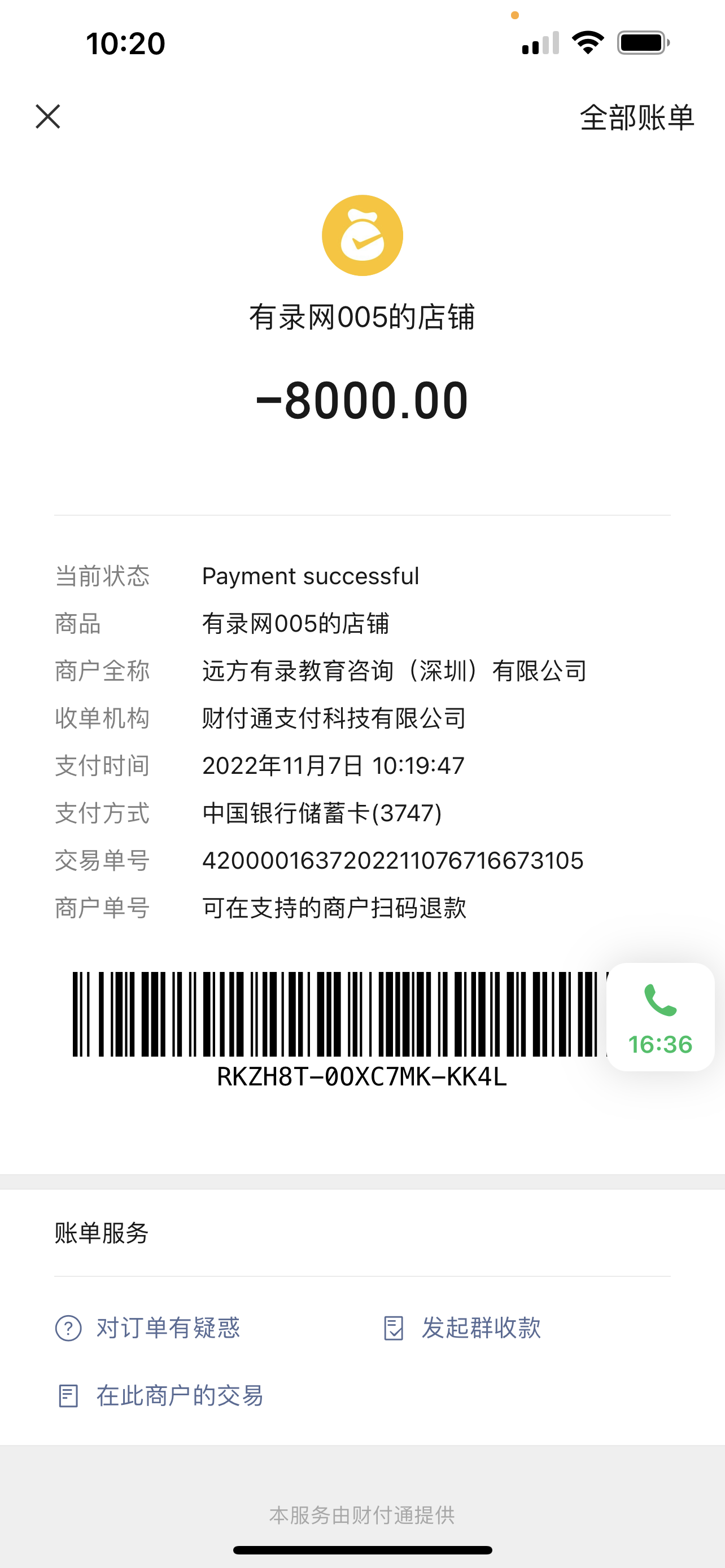The image size is (725, 1568).
Task: Open 全部账单 (all bills)
Action: pos(636,117)
